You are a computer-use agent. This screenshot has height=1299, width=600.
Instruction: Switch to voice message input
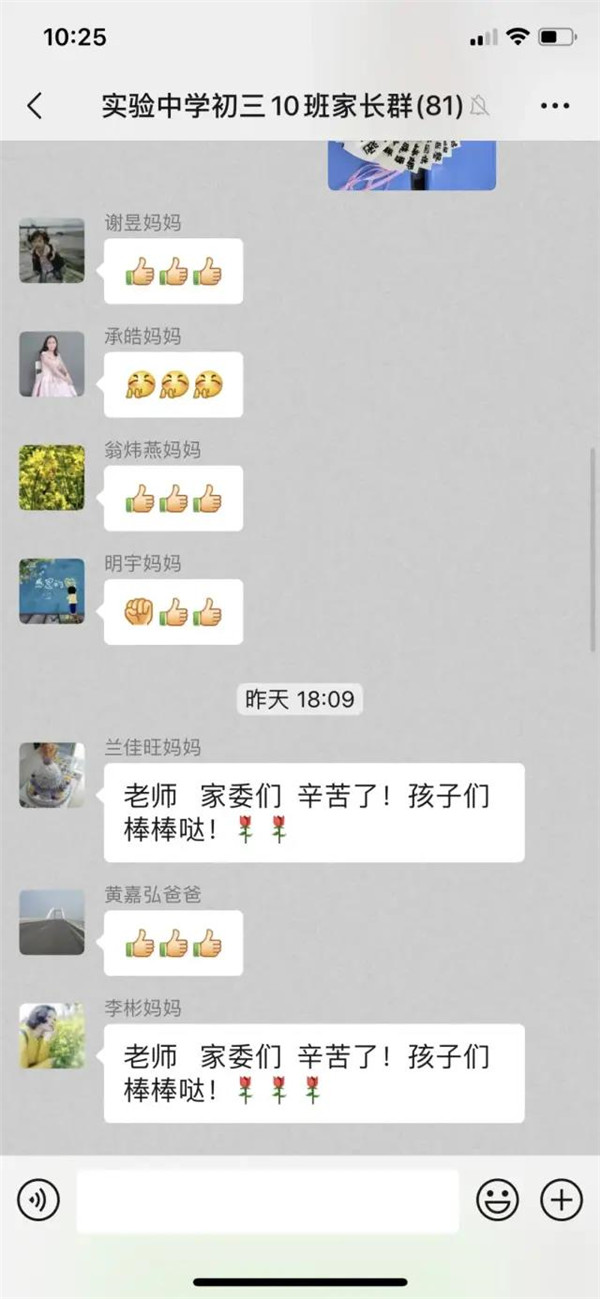tap(38, 1198)
